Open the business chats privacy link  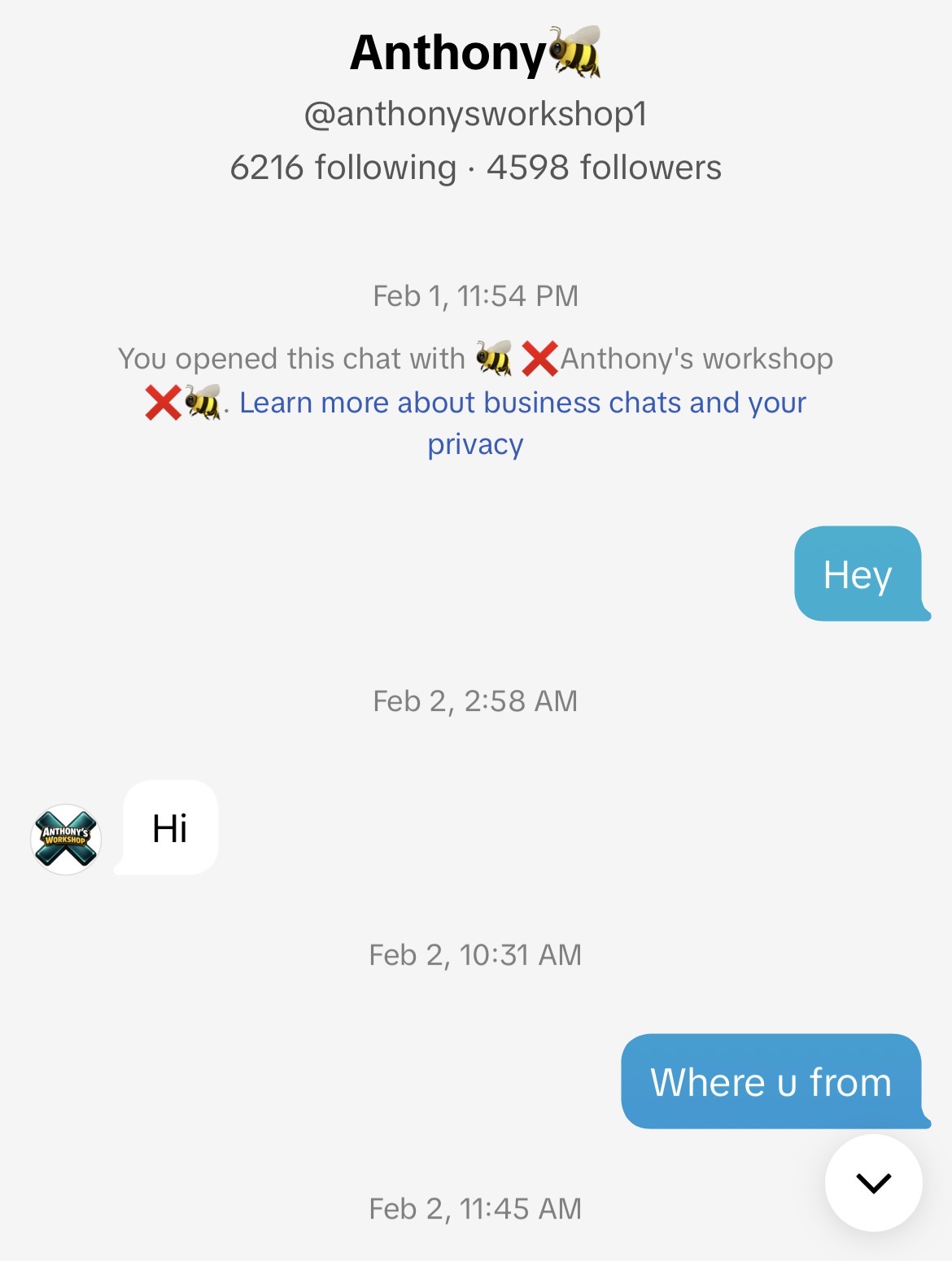[x=522, y=404]
